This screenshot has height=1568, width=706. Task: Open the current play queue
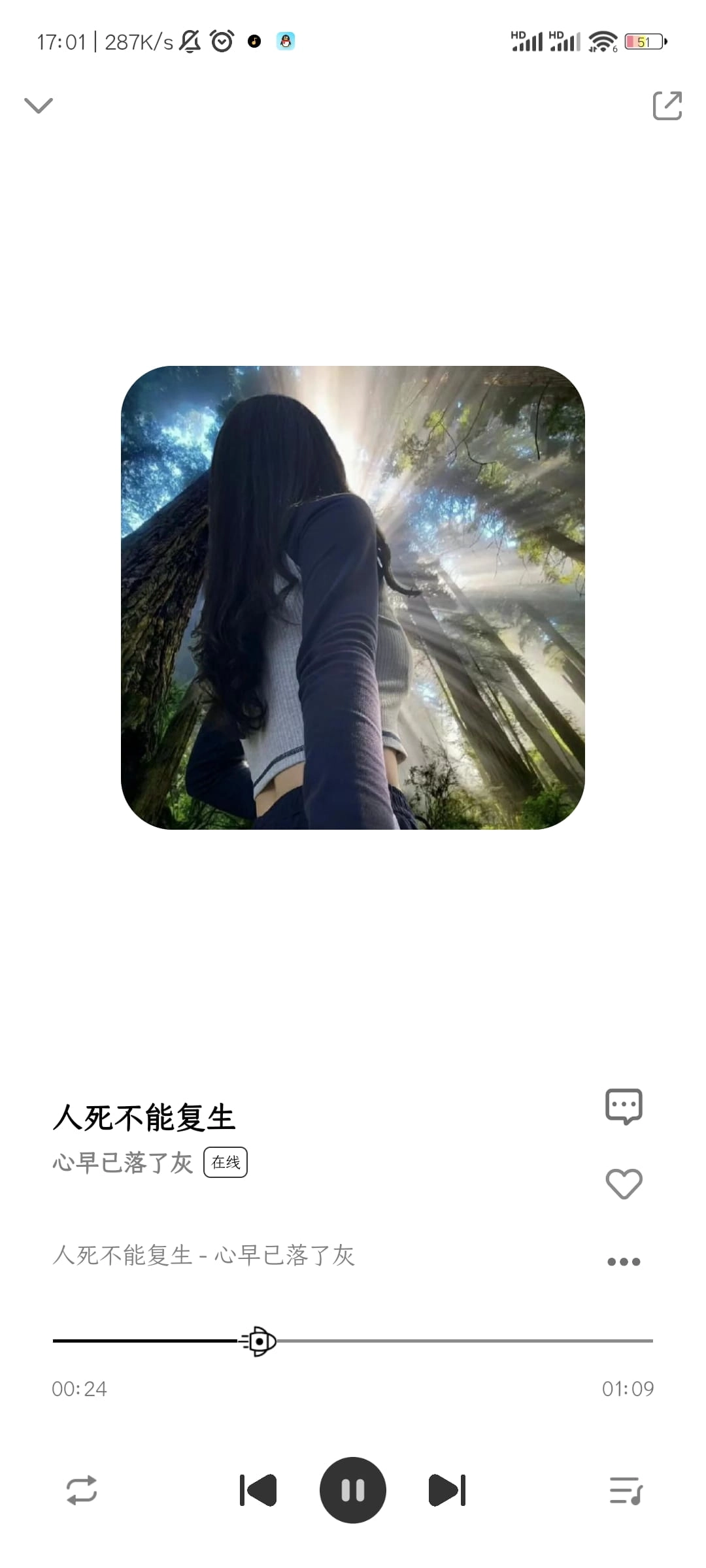pos(625,1490)
